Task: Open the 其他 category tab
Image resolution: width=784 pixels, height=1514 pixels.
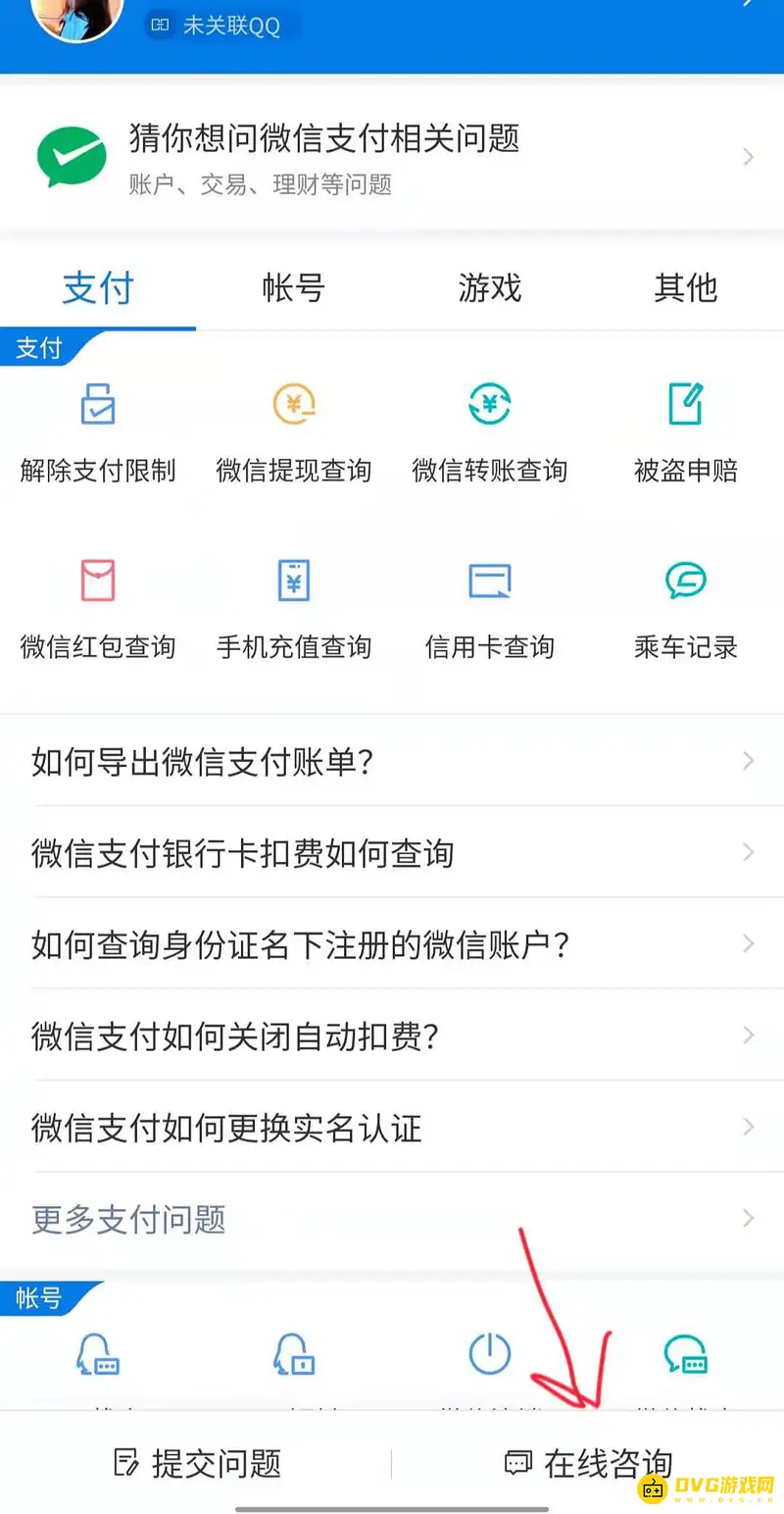Action: [684, 287]
